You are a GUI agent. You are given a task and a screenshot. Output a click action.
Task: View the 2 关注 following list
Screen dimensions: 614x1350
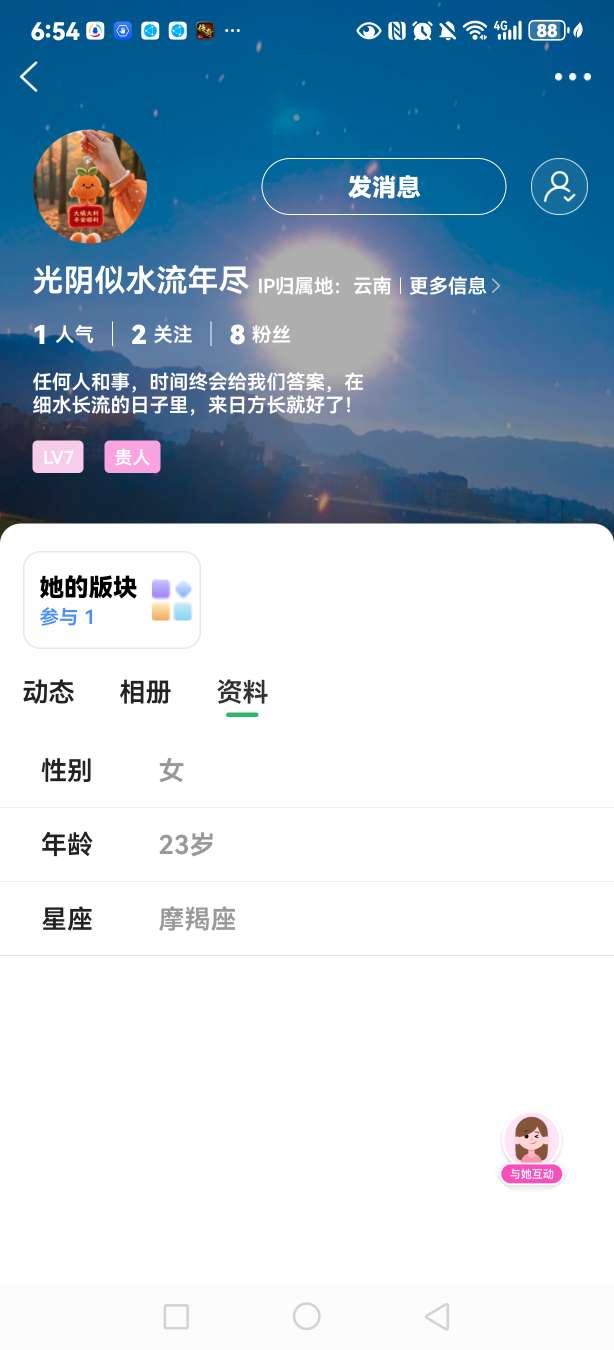point(161,334)
